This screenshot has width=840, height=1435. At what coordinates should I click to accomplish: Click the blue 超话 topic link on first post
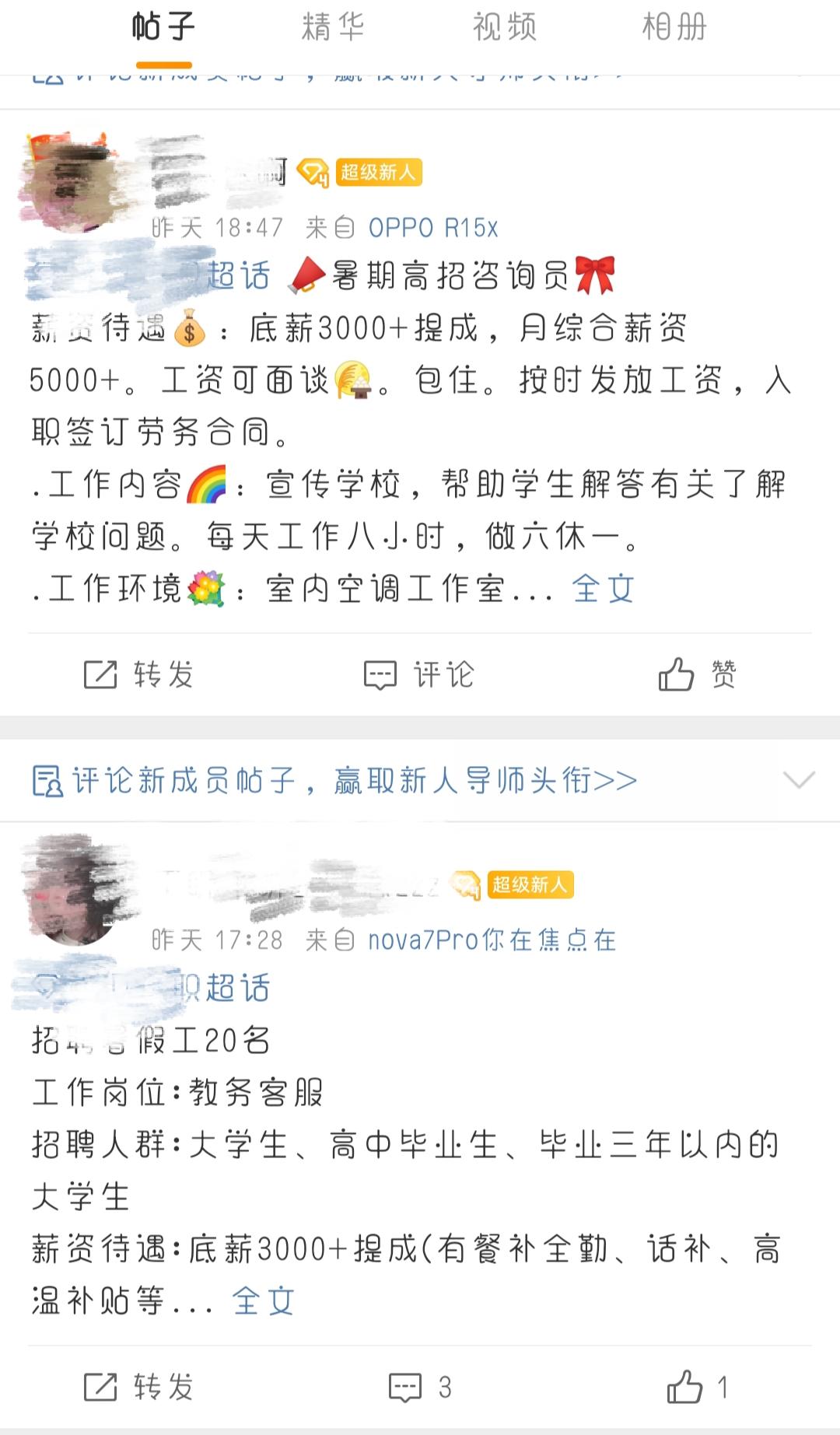[239, 274]
